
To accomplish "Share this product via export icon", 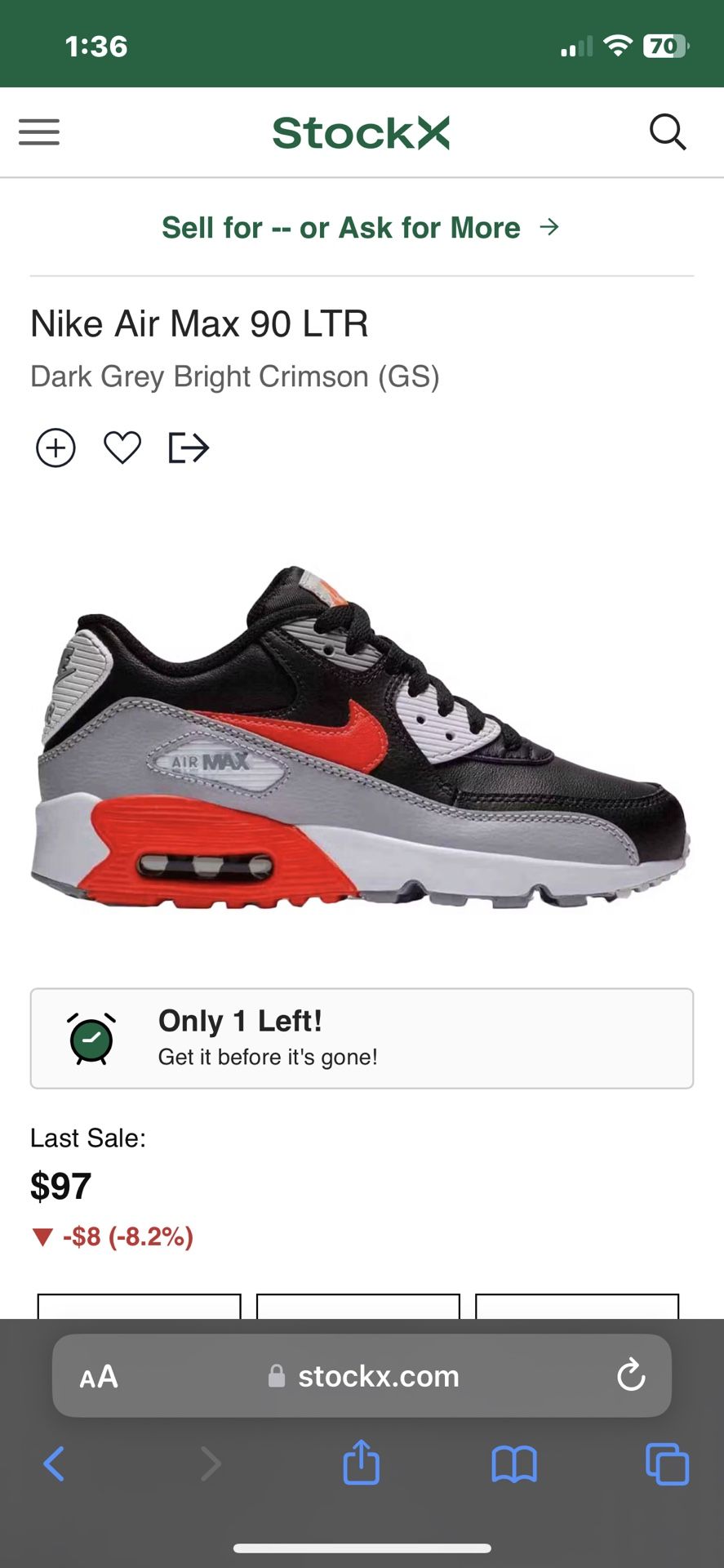I will click(x=189, y=448).
